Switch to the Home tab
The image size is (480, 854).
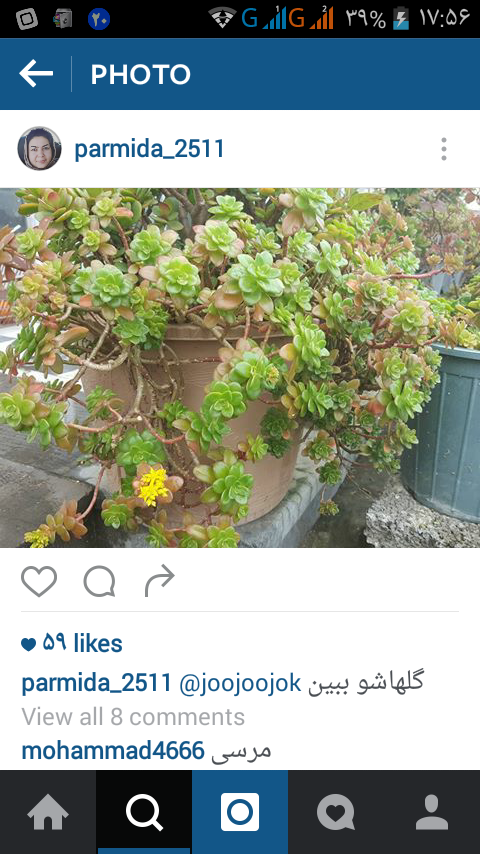click(x=48, y=812)
